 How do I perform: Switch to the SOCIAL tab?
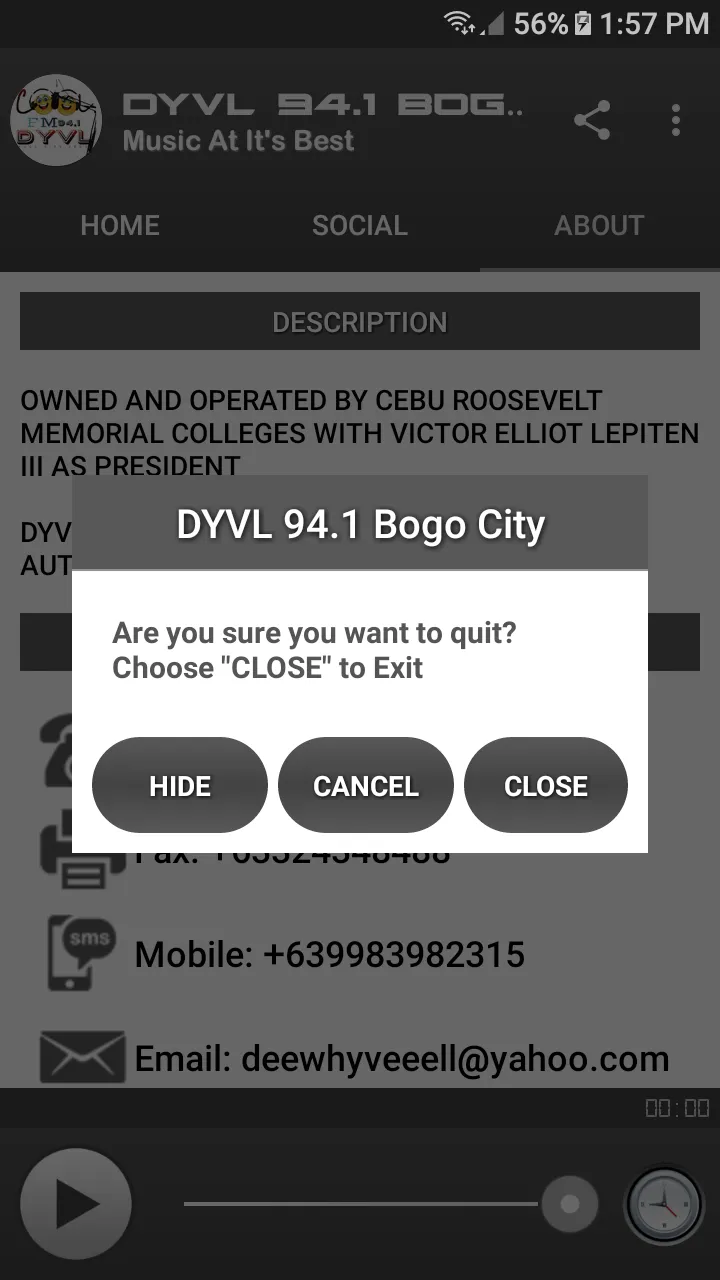pos(360,225)
